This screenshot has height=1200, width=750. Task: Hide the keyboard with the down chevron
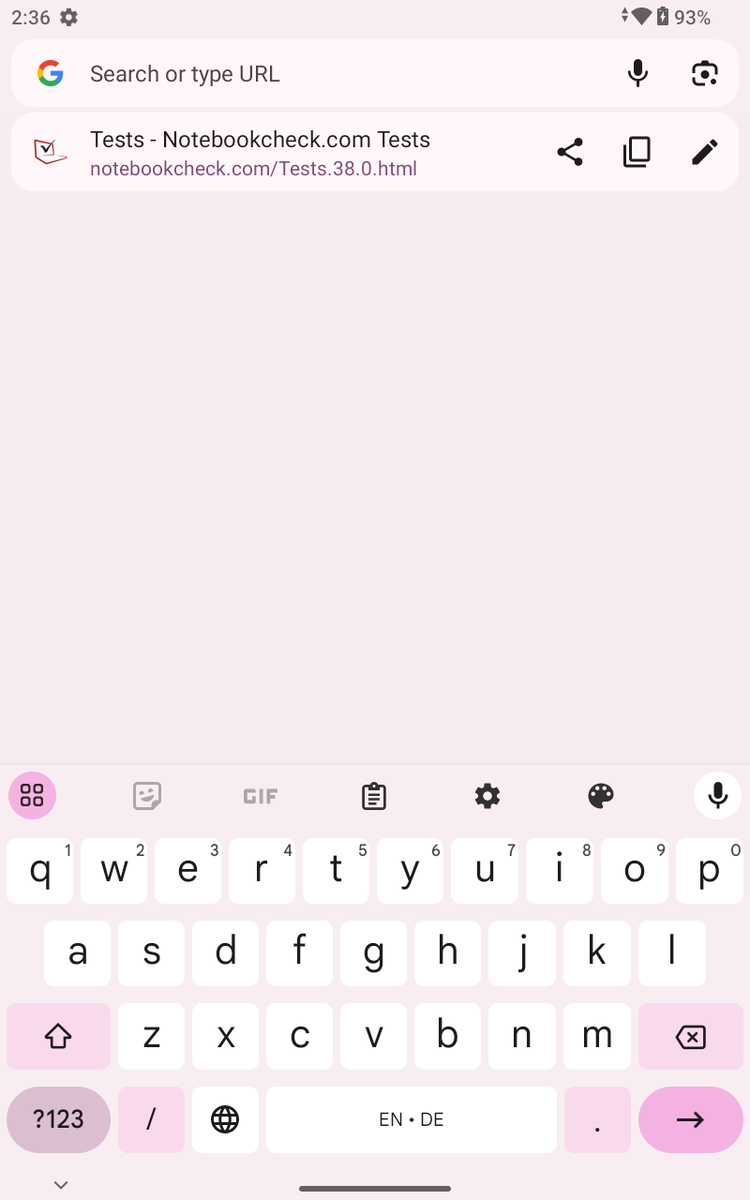[x=61, y=1185]
